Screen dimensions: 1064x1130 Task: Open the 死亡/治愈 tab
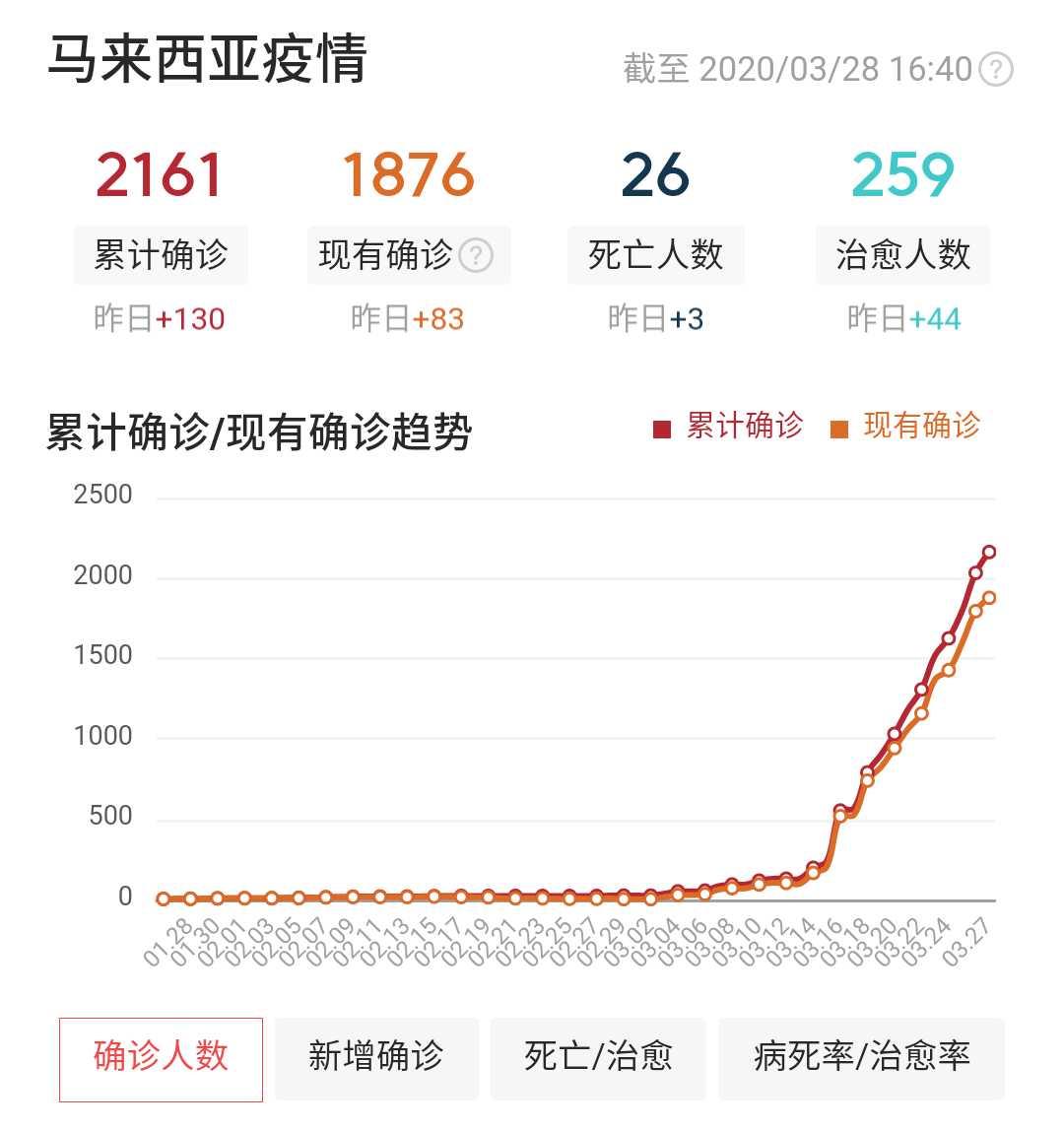point(598,1058)
